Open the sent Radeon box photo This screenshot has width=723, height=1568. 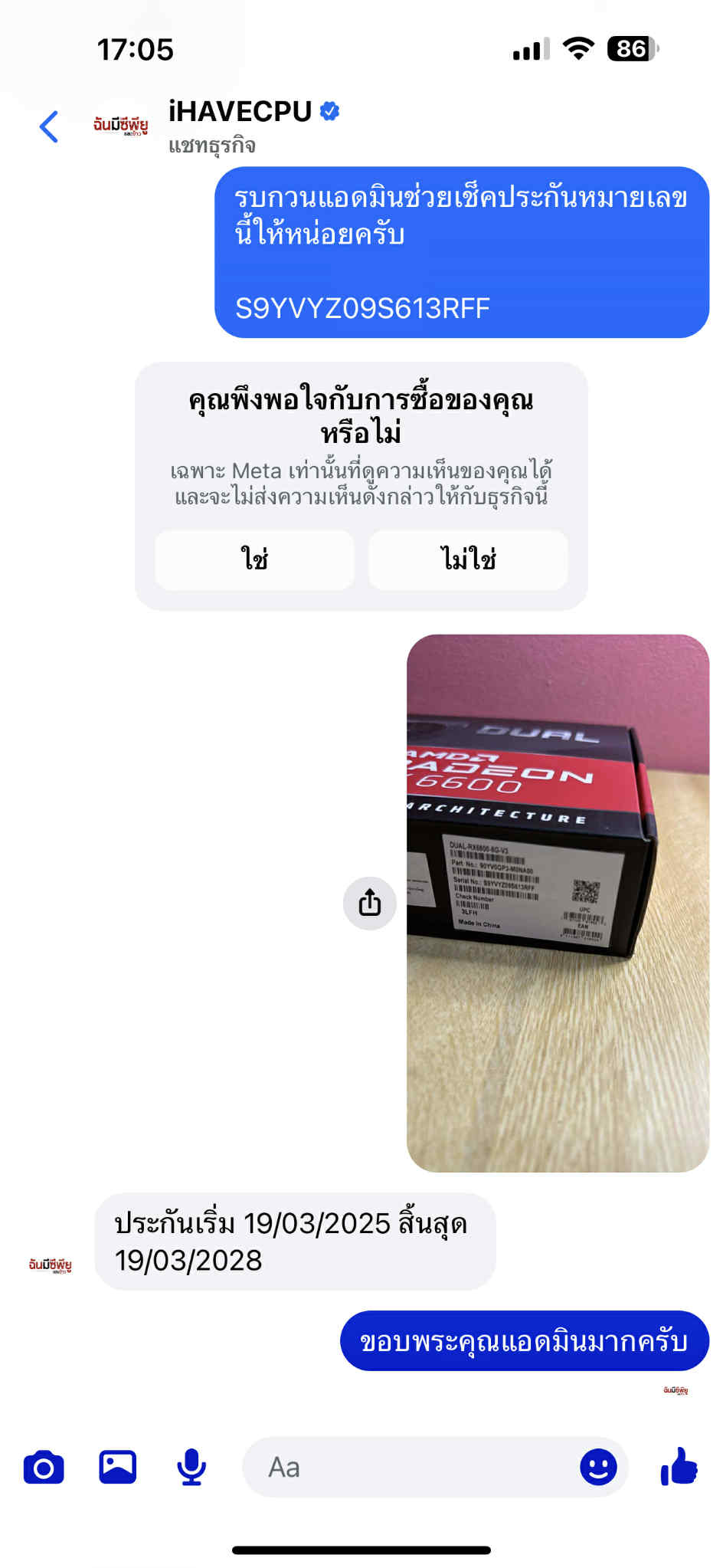[x=558, y=903]
